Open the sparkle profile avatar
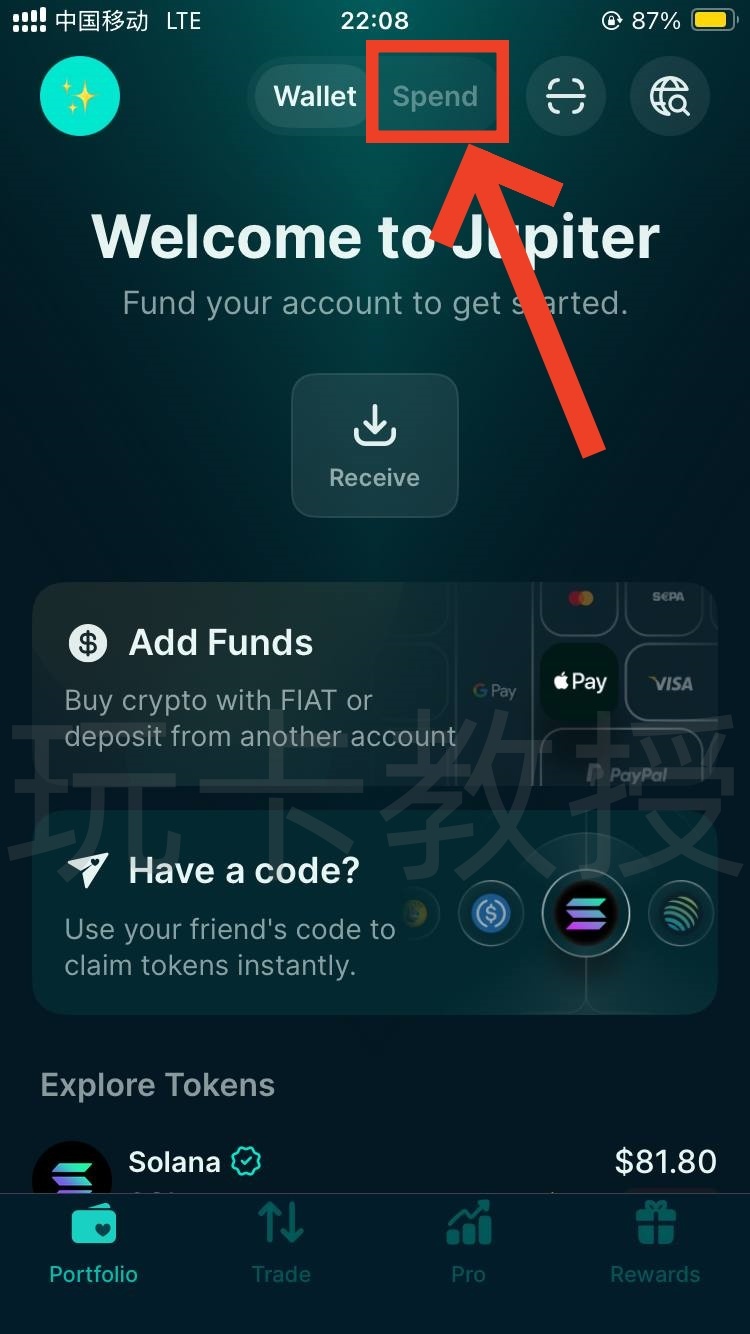Image resolution: width=750 pixels, height=1334 pixels. tap(80, 97)
